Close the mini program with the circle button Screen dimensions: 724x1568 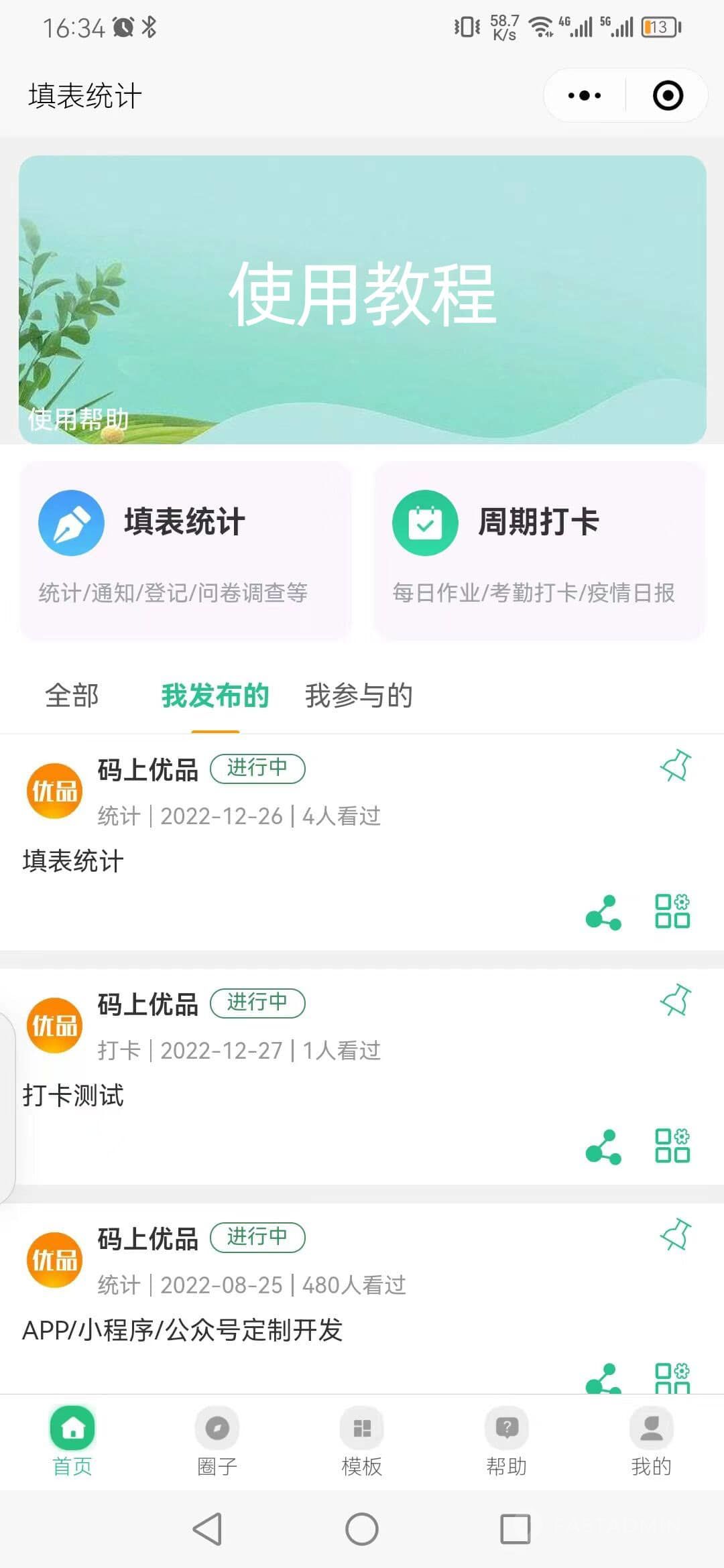coord(668,96)
